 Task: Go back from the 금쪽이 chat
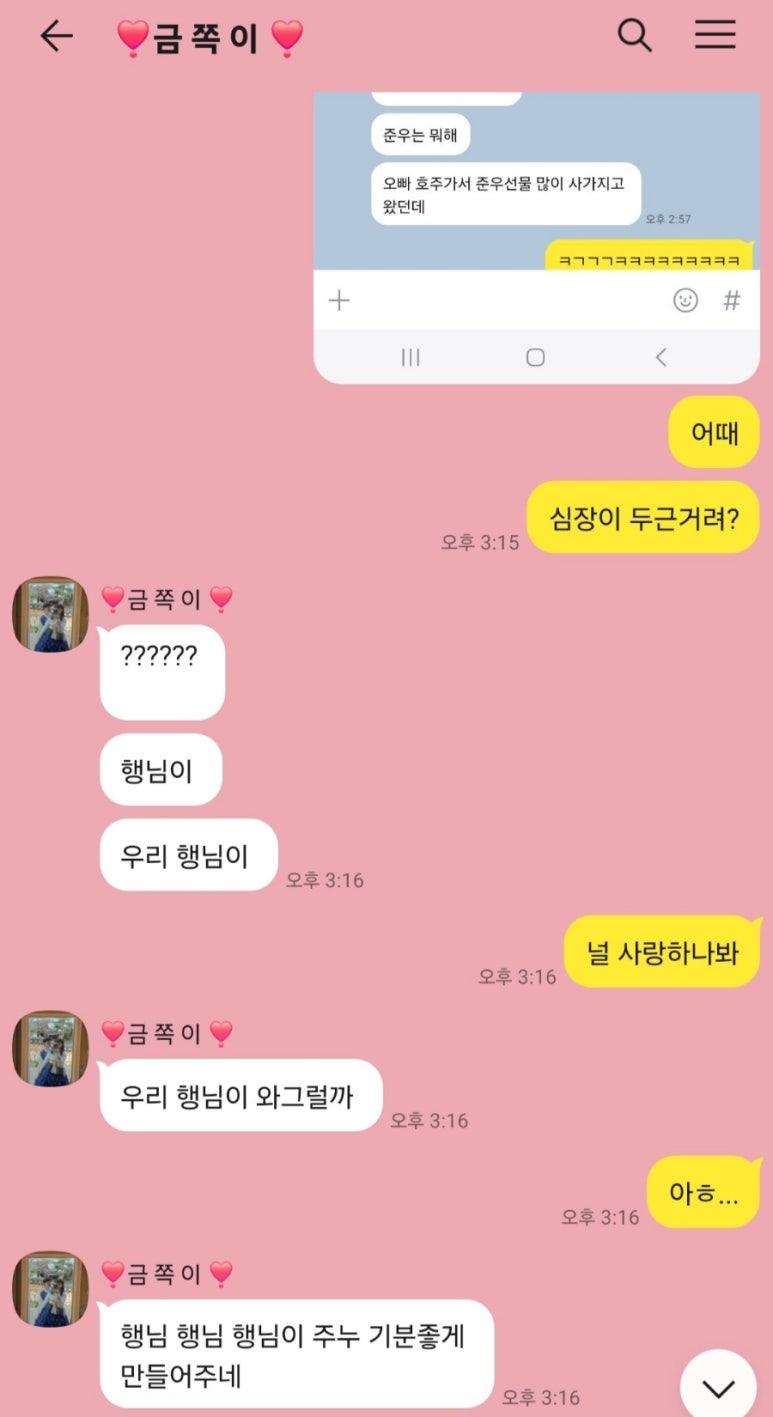pos(56,36)
